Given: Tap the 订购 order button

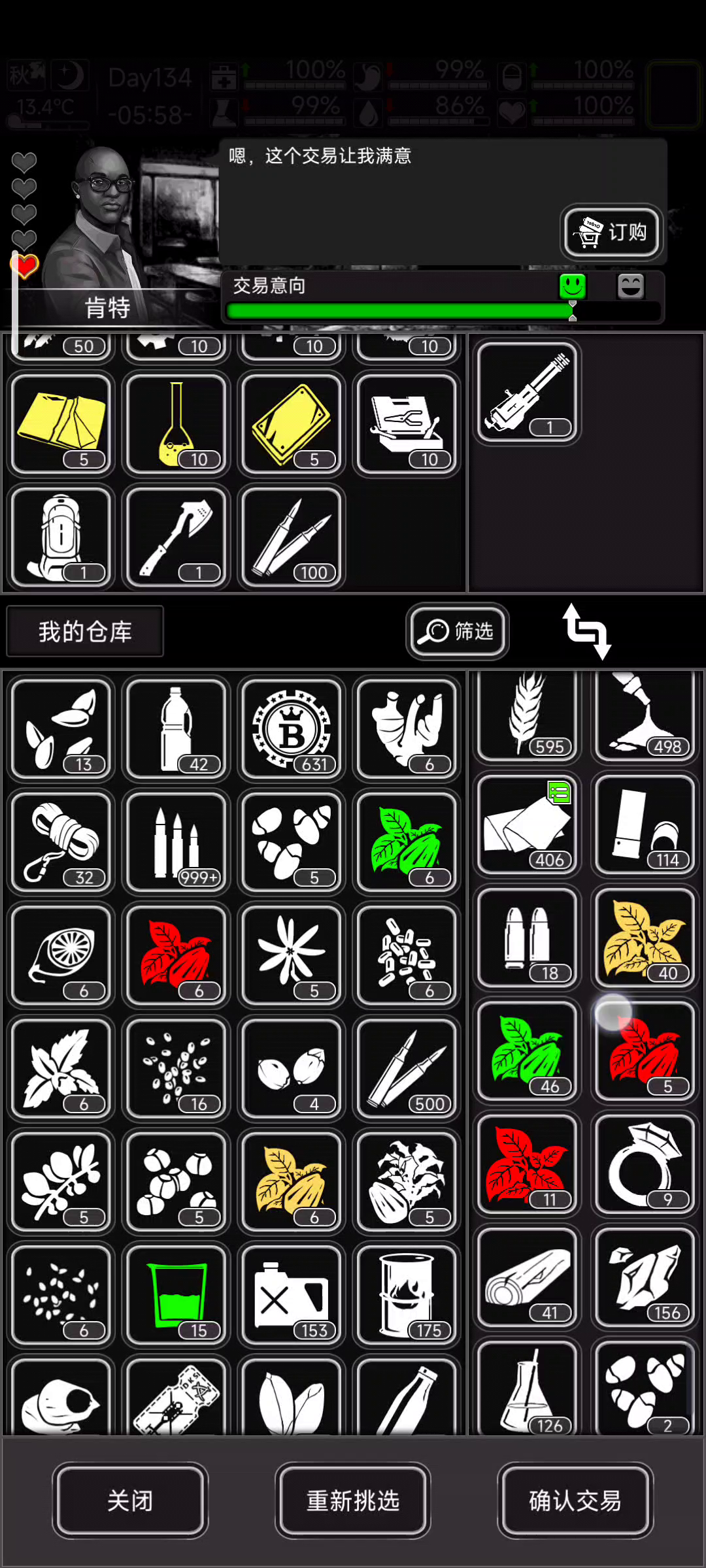Looking at the screenshot, I should tap(611, 232).
